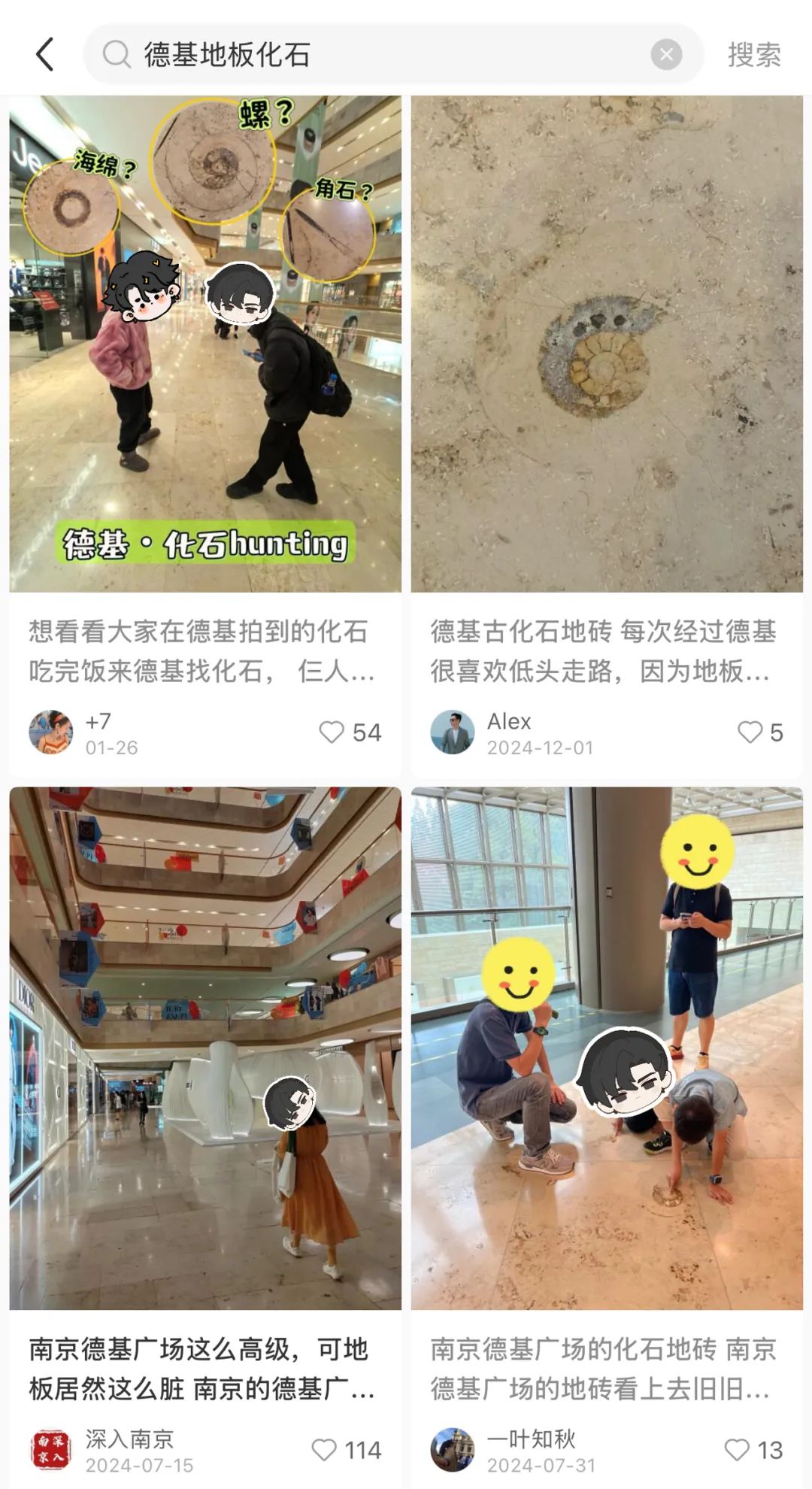Clear the search text
Viewport: 812px width, 1489px height.
(666, 55)
